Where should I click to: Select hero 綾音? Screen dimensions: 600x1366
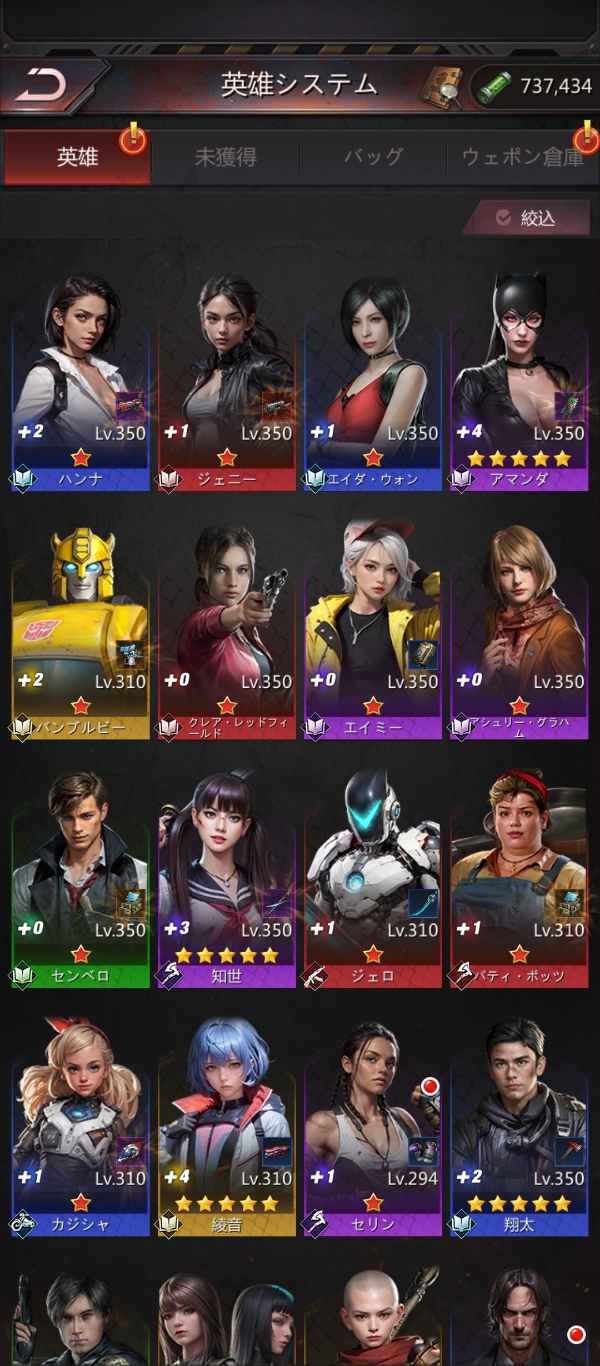226,1124
